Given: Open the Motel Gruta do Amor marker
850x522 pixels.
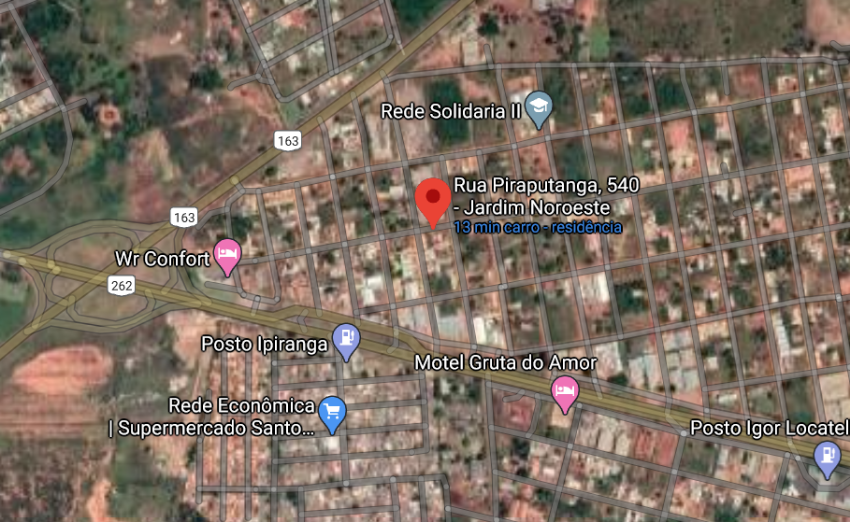Looking at the screenshot, I should [565, 393].
